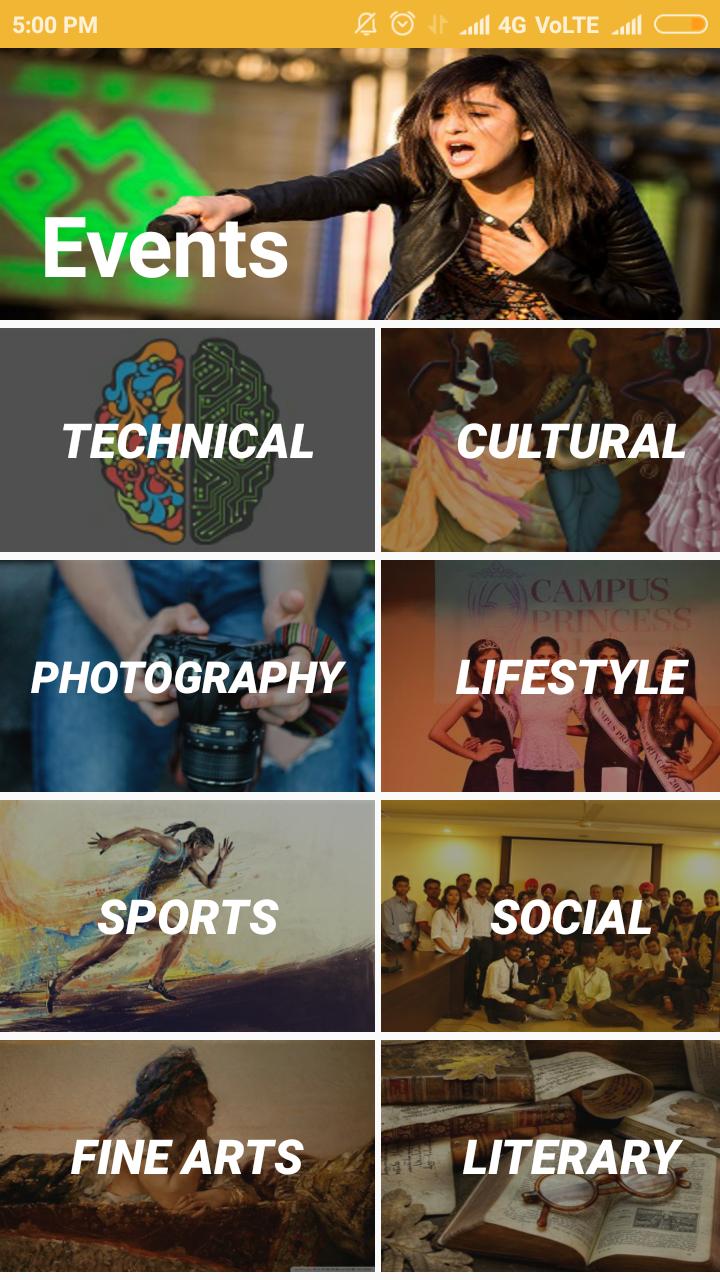
Task: Select the Cultural events tile
Action: (x=551, y=440)
